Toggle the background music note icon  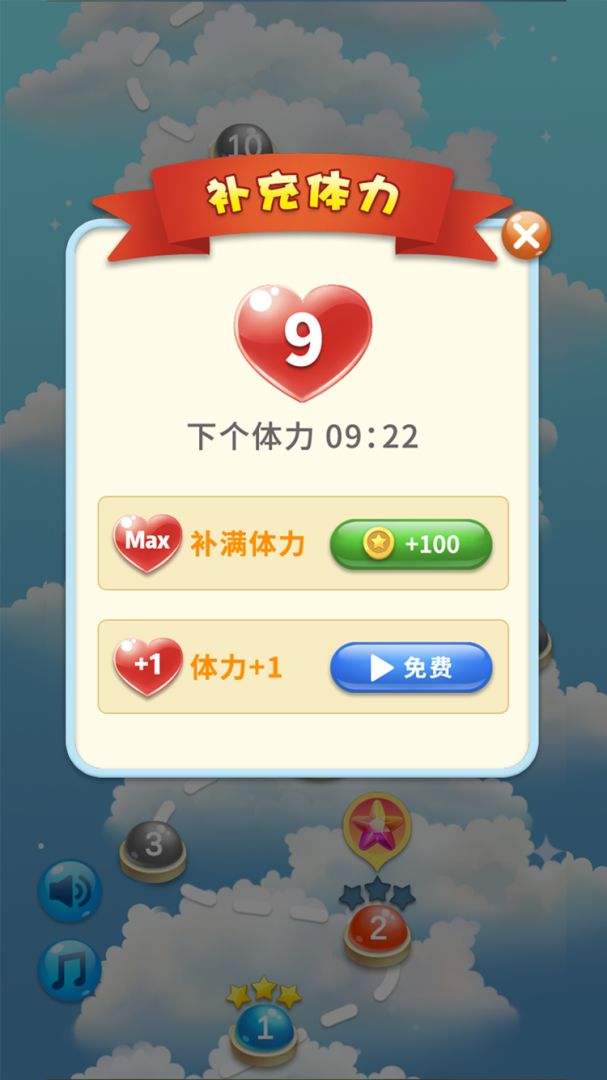pyautogui.click(x=70, y=970)
